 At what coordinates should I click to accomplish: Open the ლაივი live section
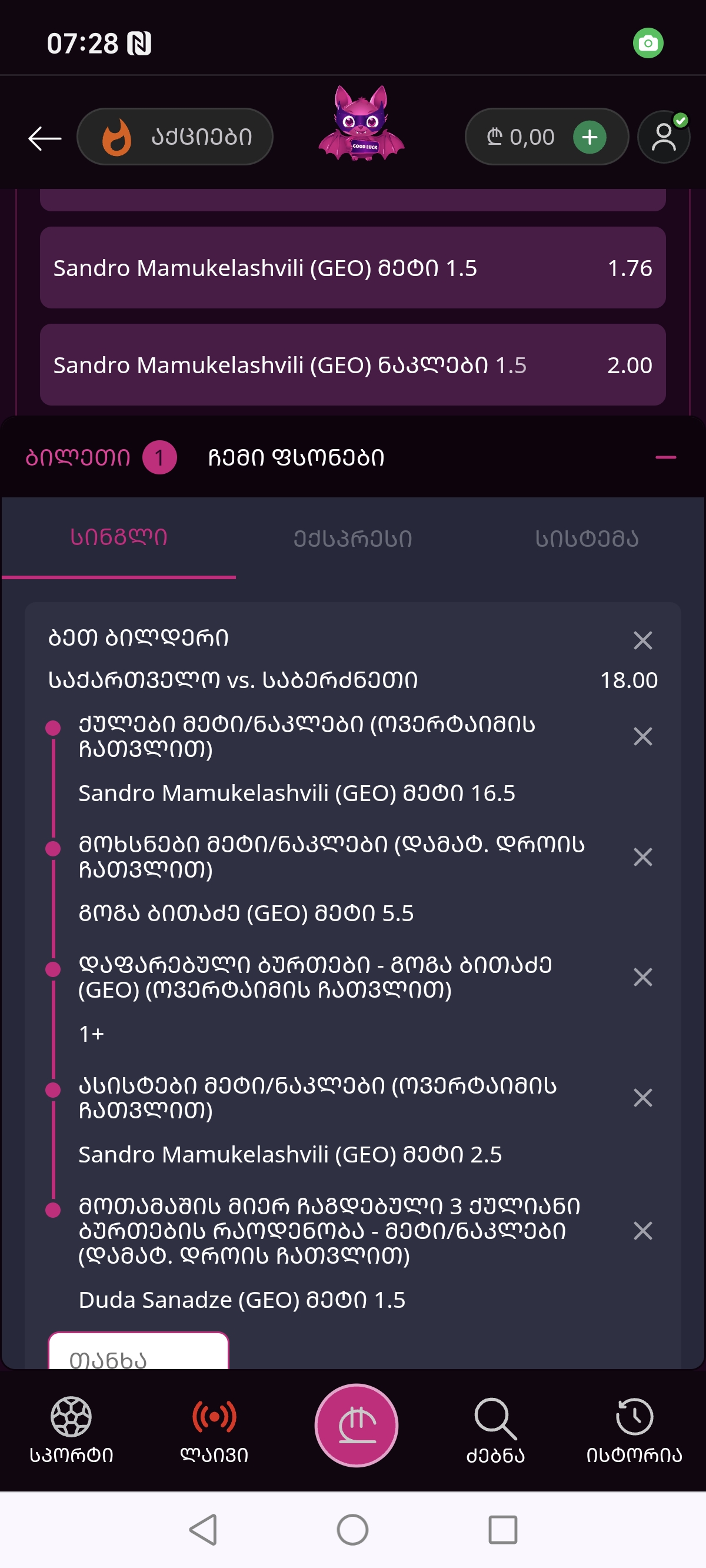click(214, 1428)
